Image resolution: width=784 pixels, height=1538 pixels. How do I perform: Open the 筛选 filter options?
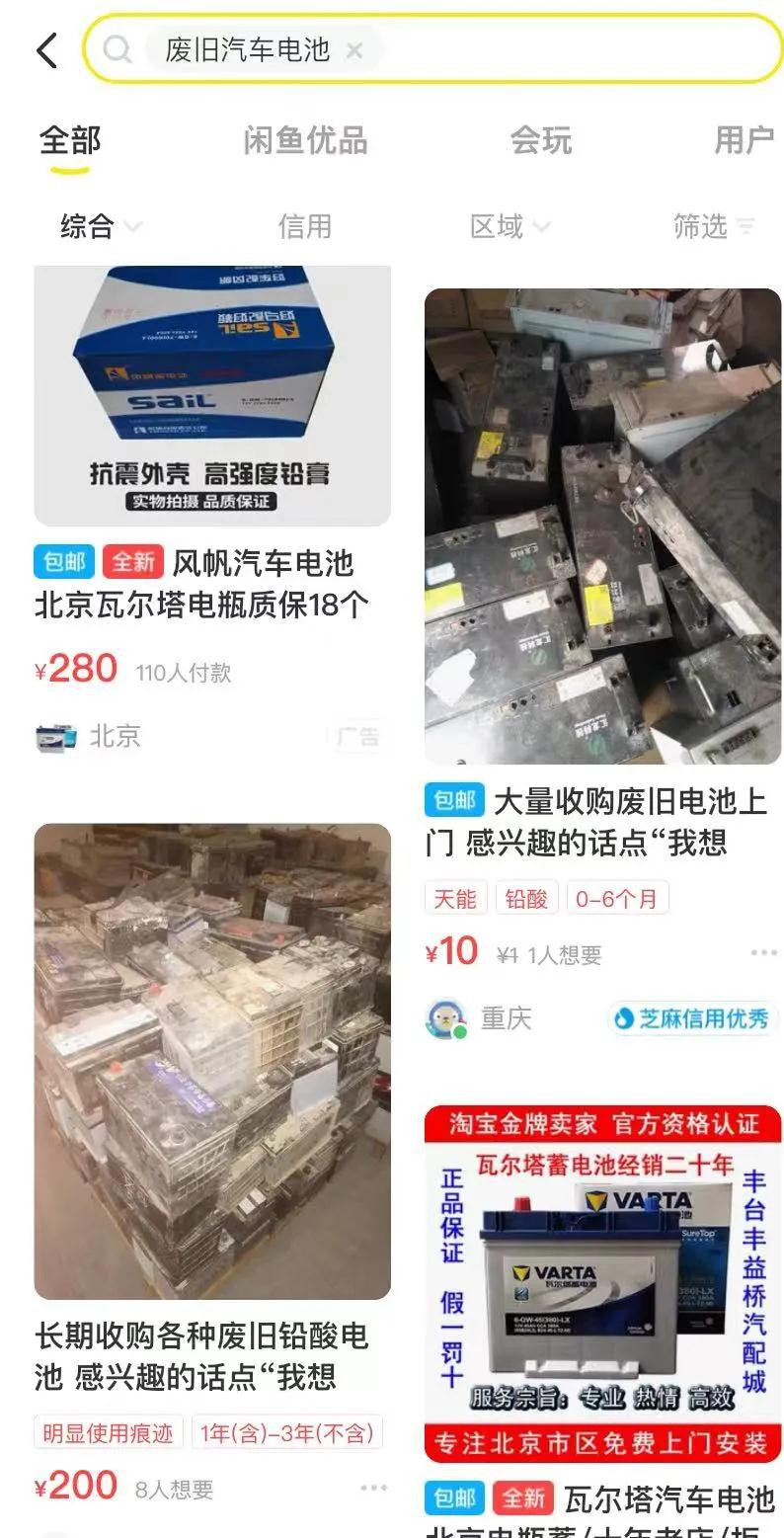(714, 226)
